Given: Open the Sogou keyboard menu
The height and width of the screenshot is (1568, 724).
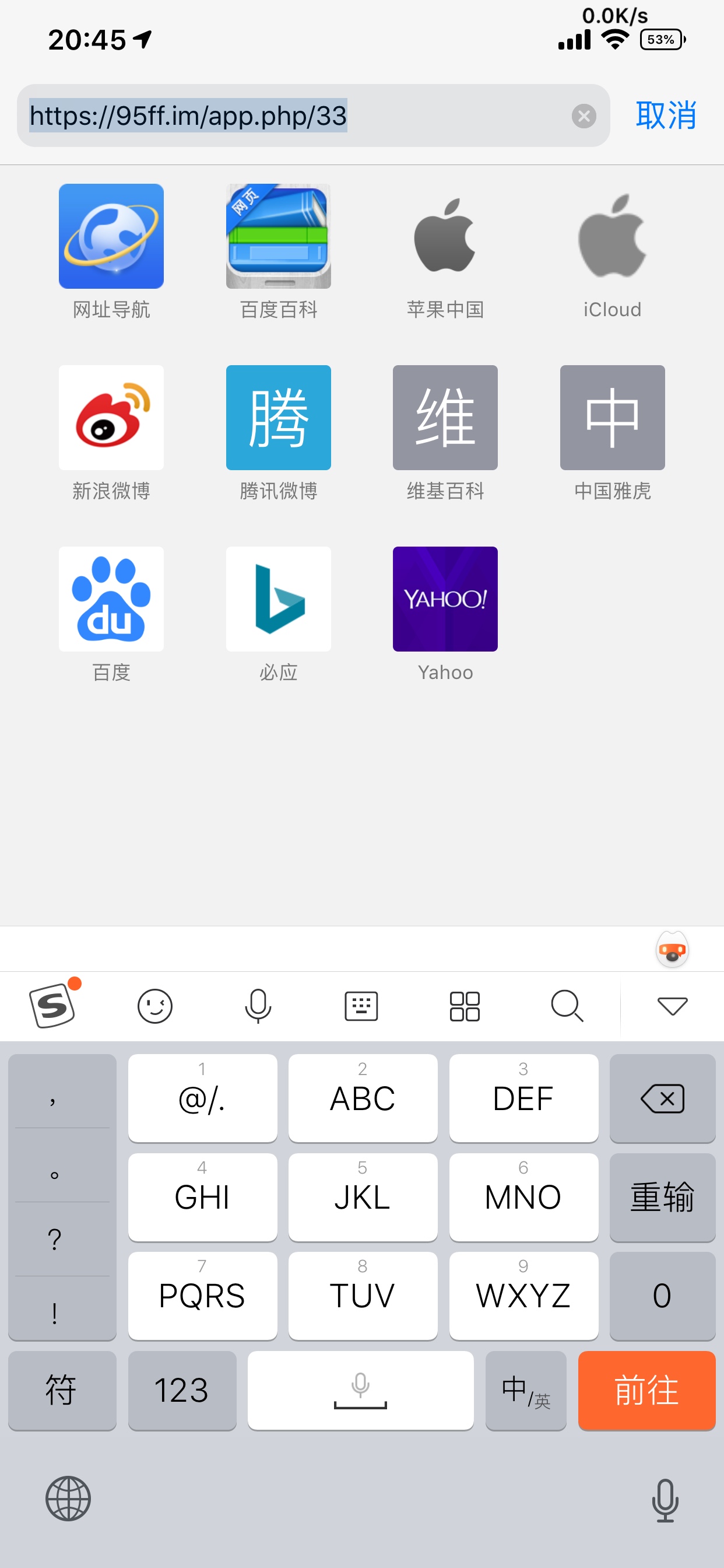Looking at the screenshot, I should pos(54,1005).
